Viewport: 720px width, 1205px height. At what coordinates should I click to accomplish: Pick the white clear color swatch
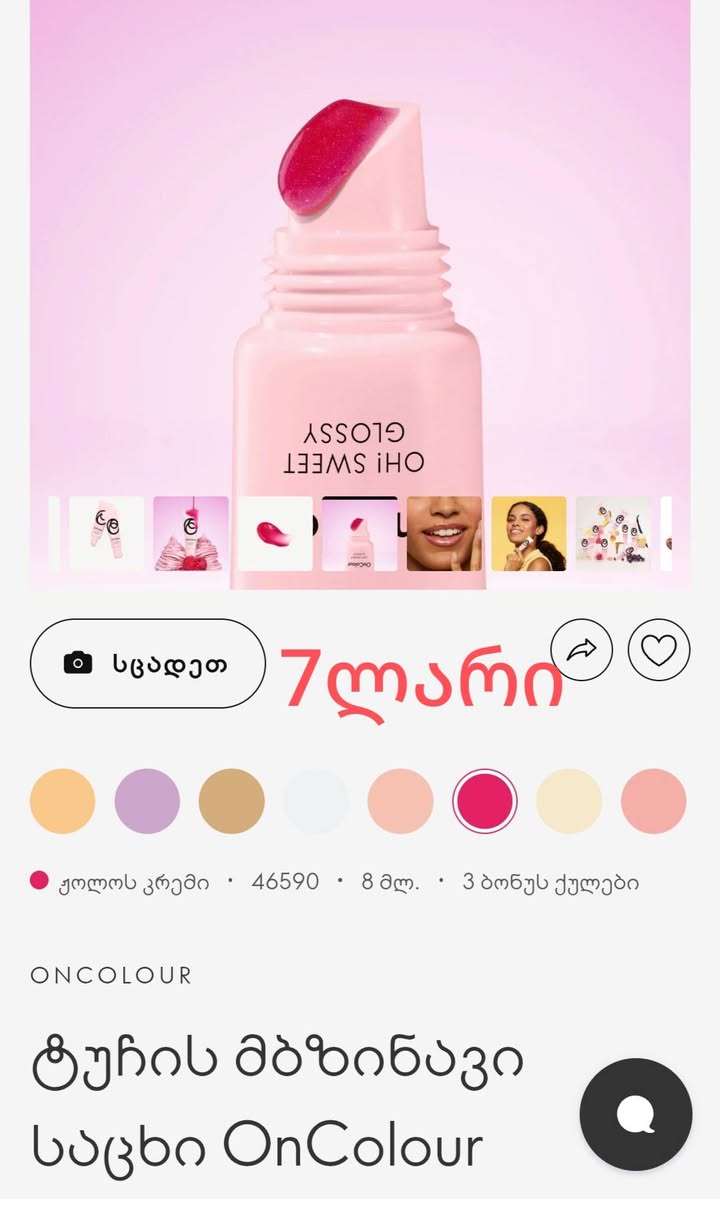pos(316,801)
